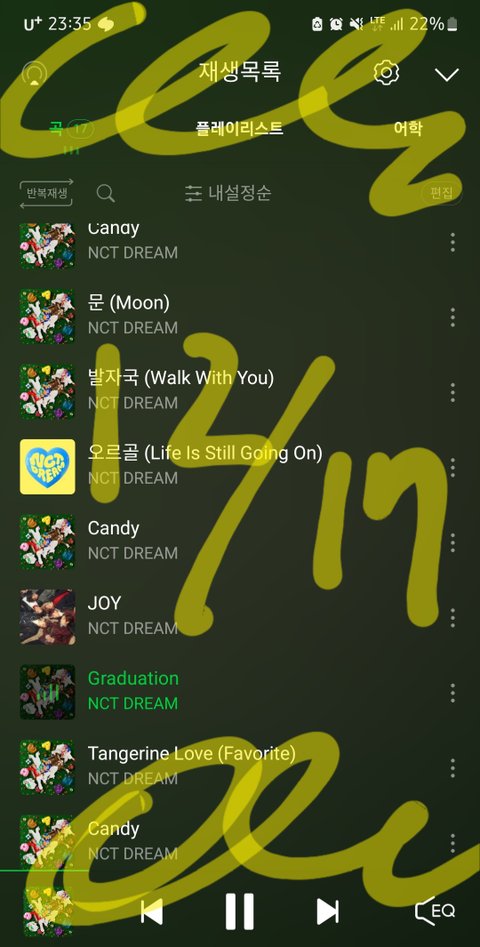Image resolution: width=480 pixels, height=947 pixels.
Task: Search within the playlist
Action: point(106,193)
